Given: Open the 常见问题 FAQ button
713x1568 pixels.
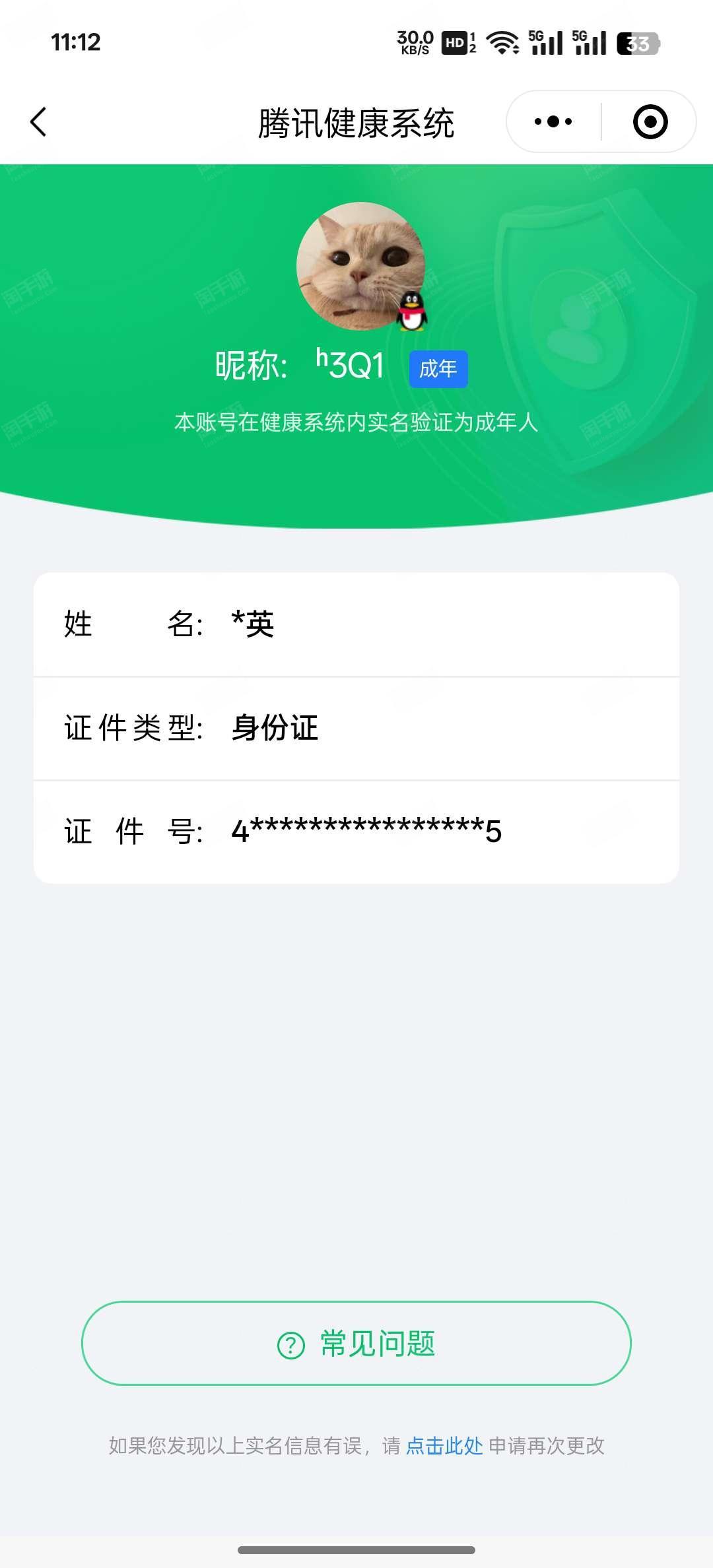Looking at the screenshot, I should [356, 1344].
